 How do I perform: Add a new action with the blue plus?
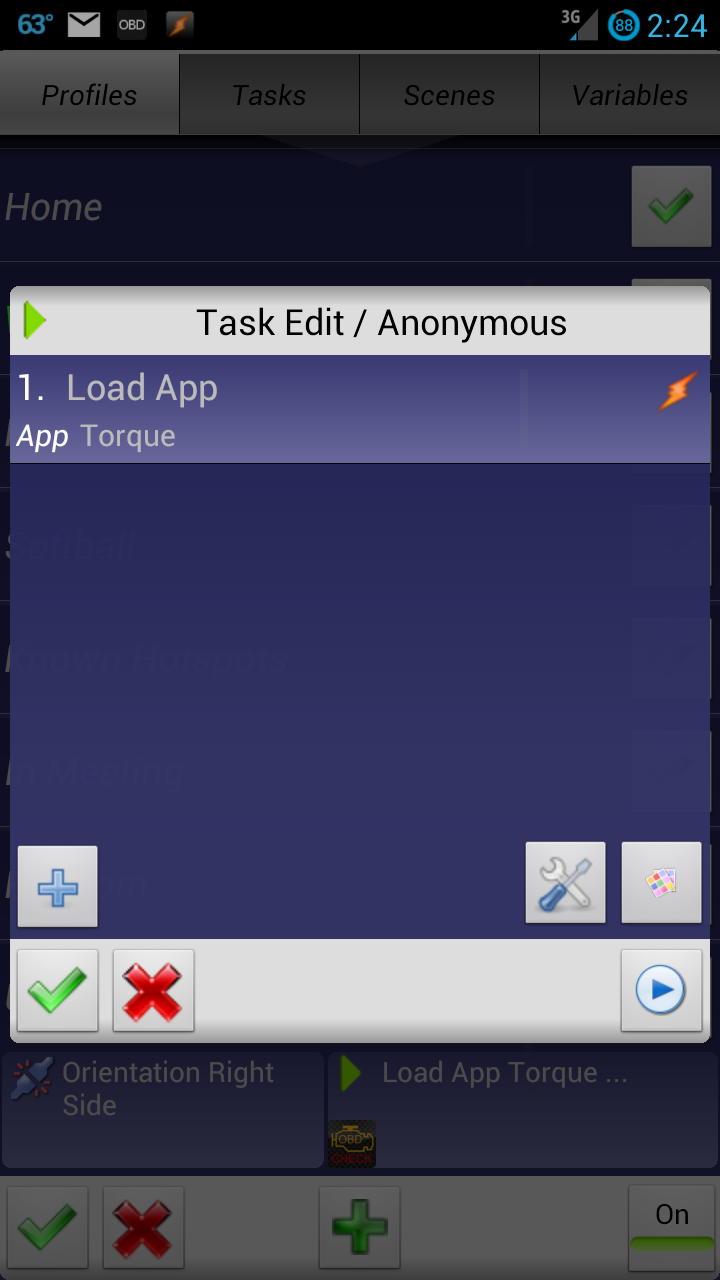(x=58, y=886)
